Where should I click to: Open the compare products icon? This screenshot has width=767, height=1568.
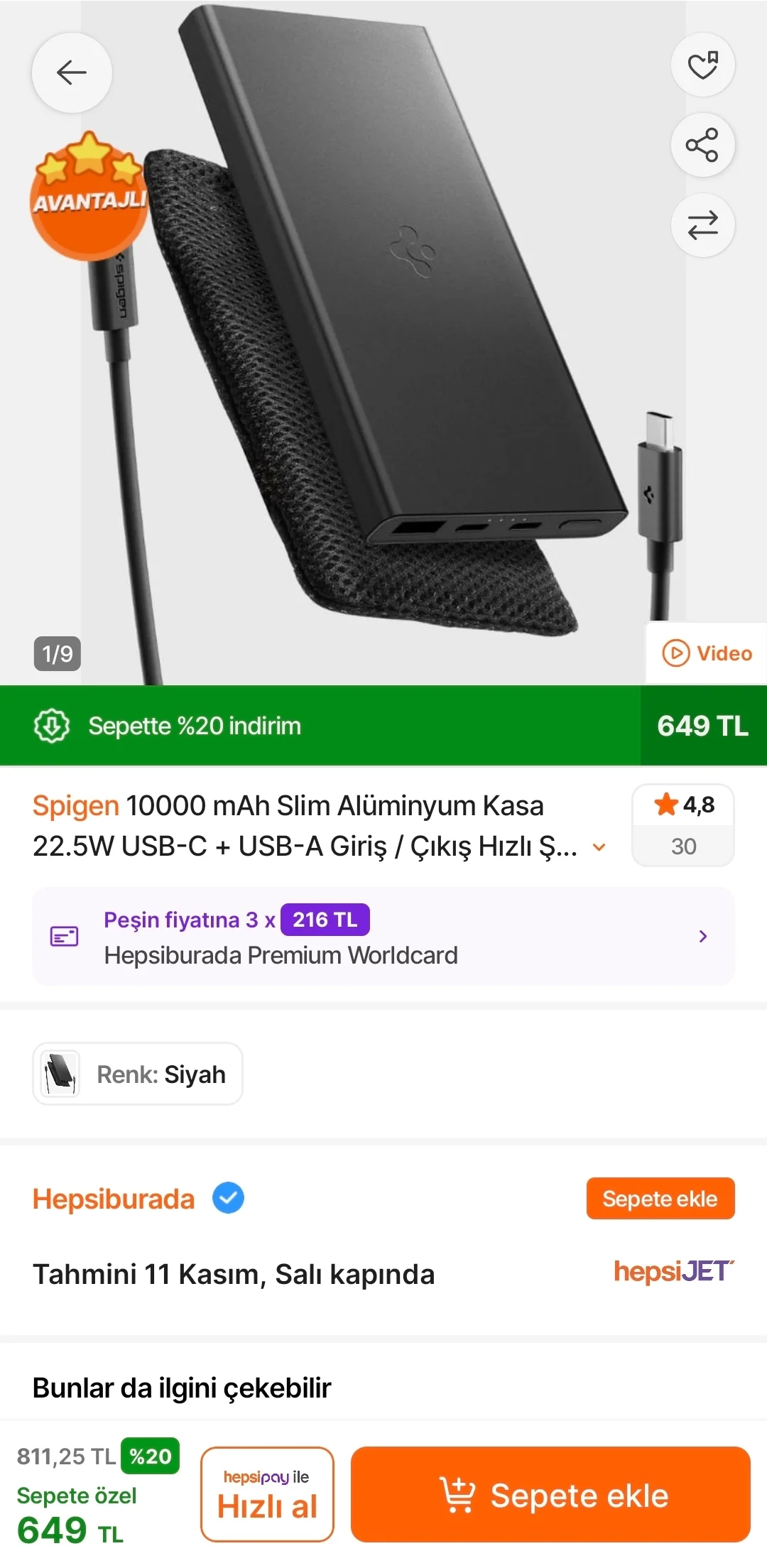702,226
